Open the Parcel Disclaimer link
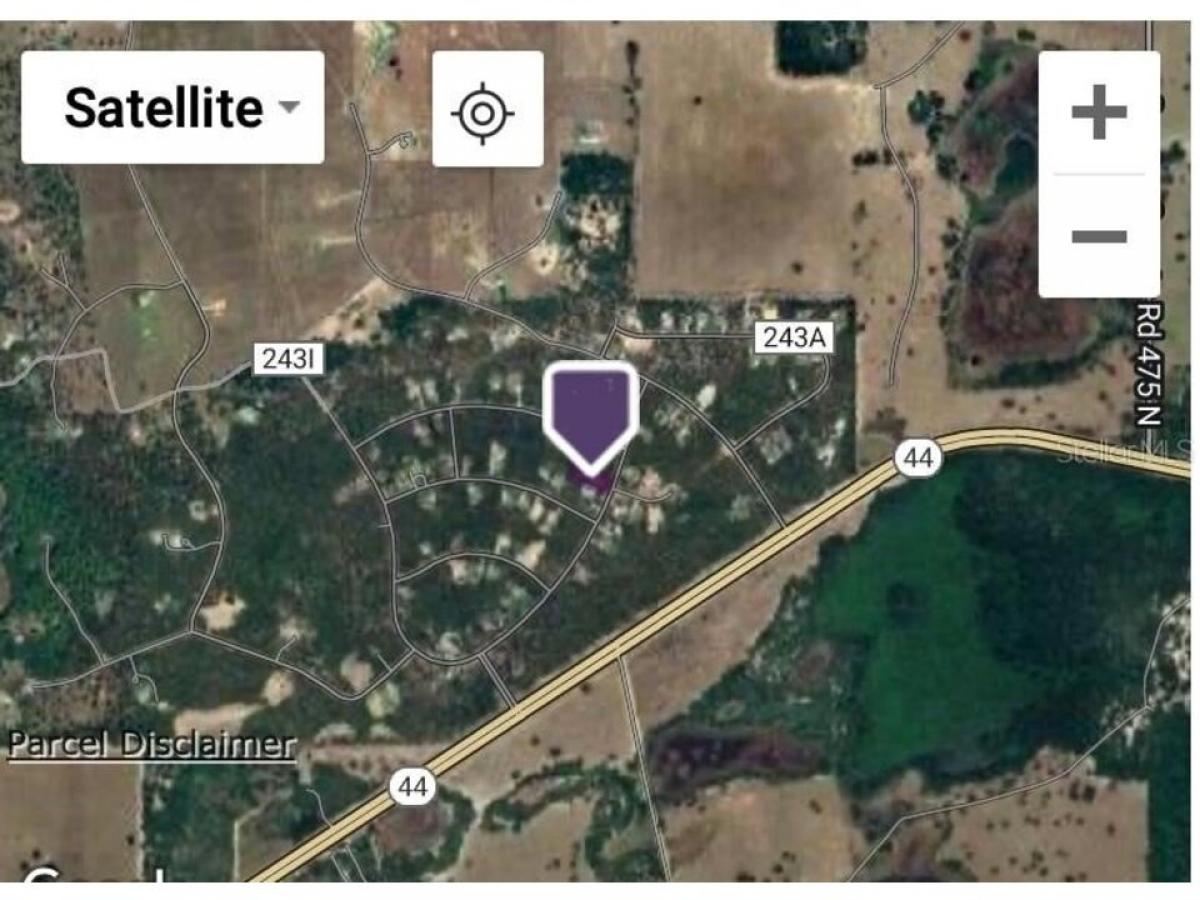 click(x=151, y=745)
